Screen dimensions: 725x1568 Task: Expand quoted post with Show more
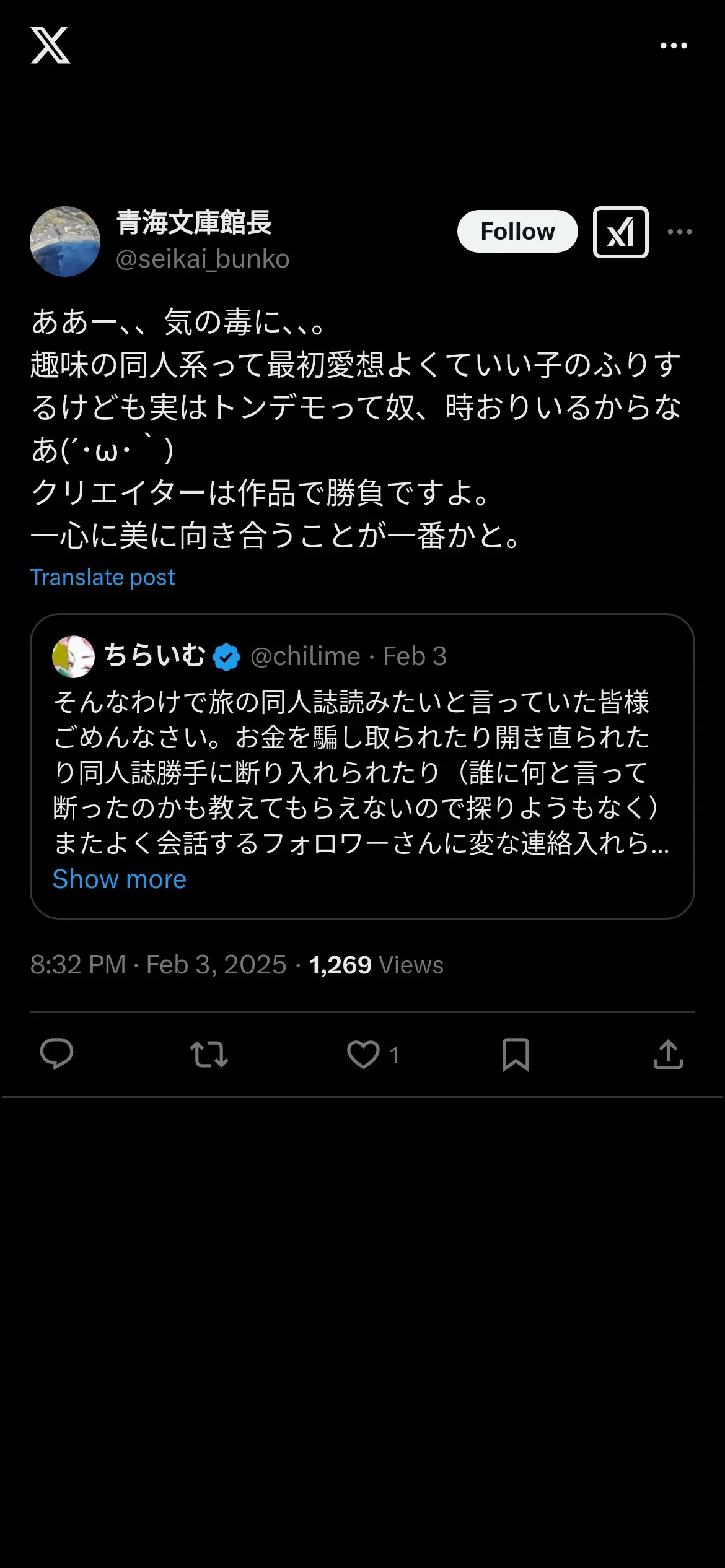pos(119,879)
